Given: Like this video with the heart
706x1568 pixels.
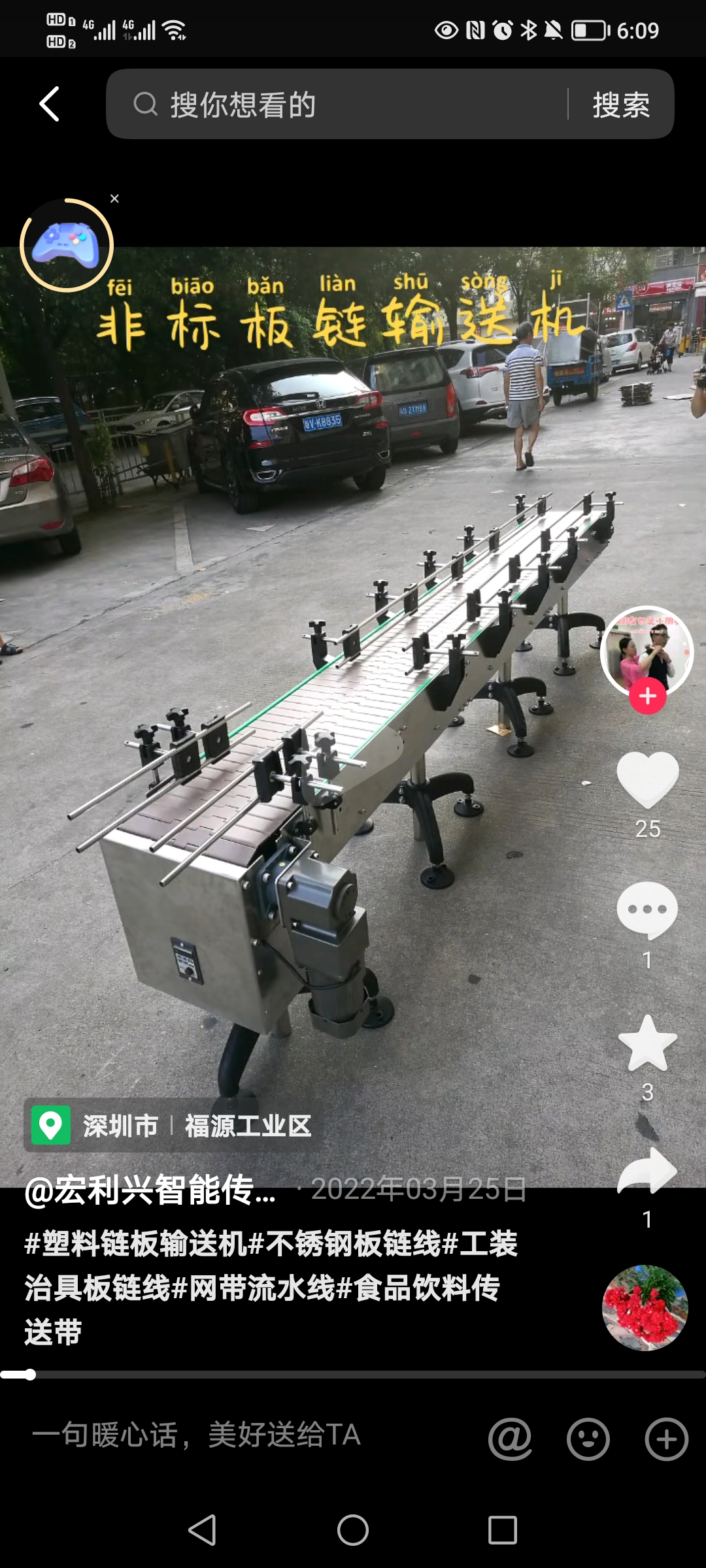Looking at the screenshot, I should click(x=647, y=779).
